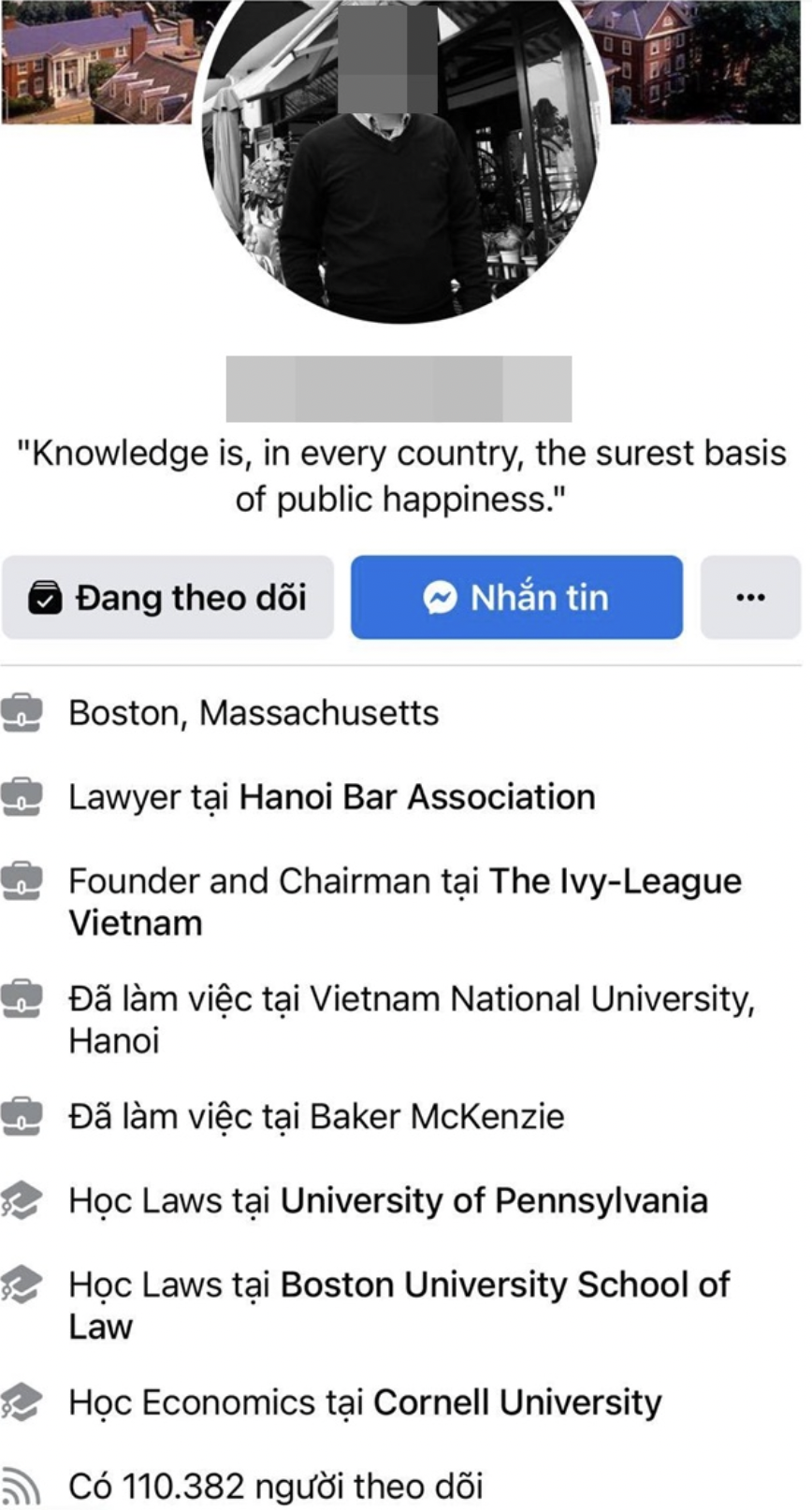Tap the Đang theo dõi following button
812x1510 pixels.
(167, 598)
